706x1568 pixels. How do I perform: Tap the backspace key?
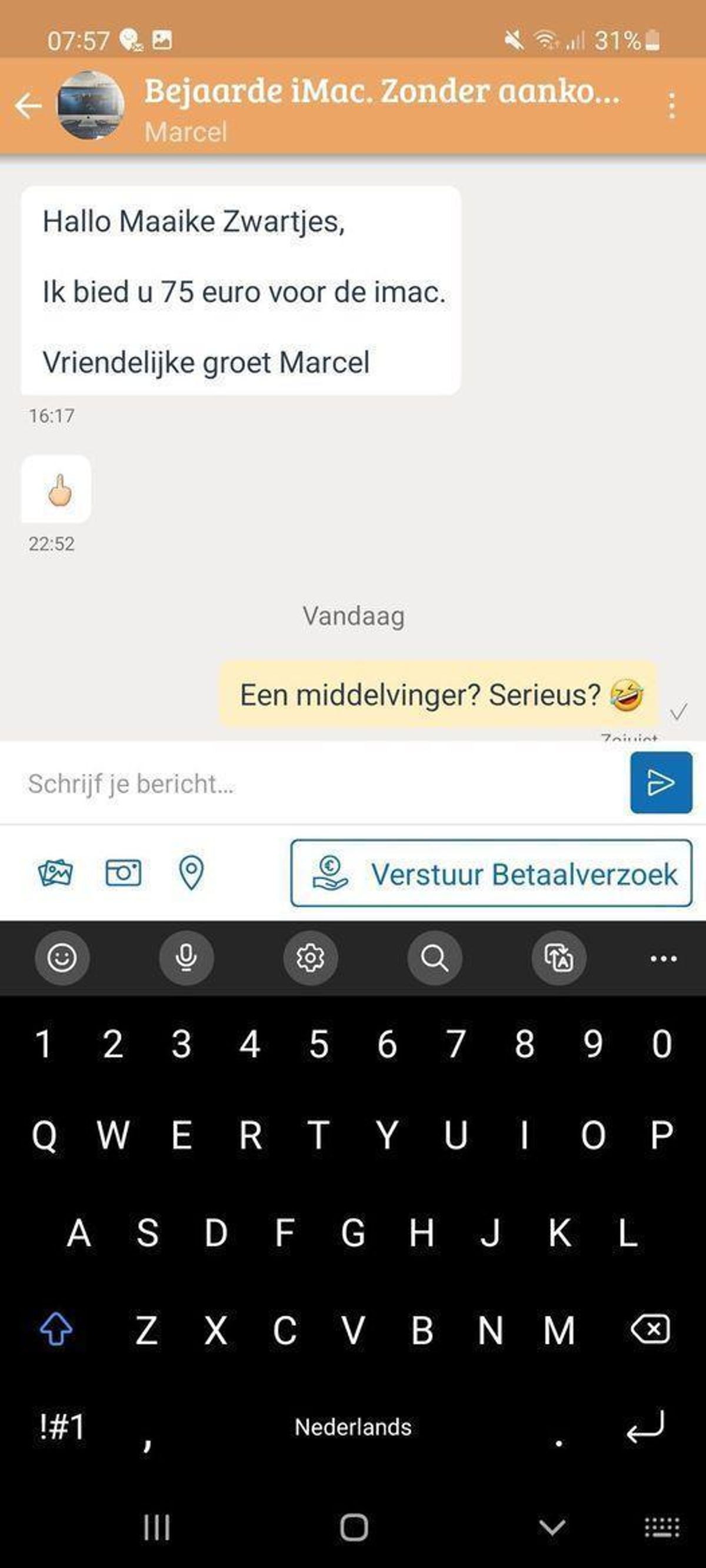pyautogui.click(x=651, y=1328)
